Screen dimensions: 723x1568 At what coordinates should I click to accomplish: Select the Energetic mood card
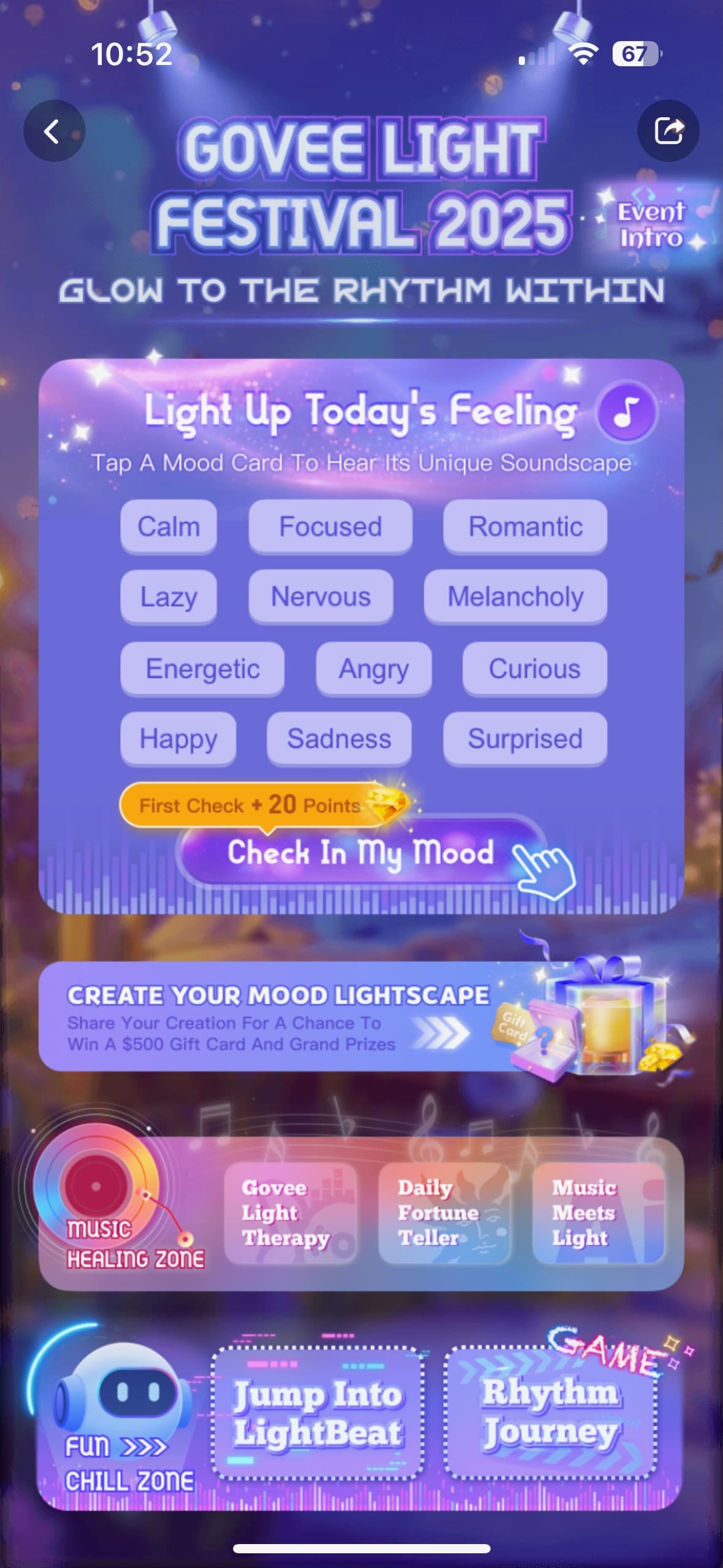(202, 669)
